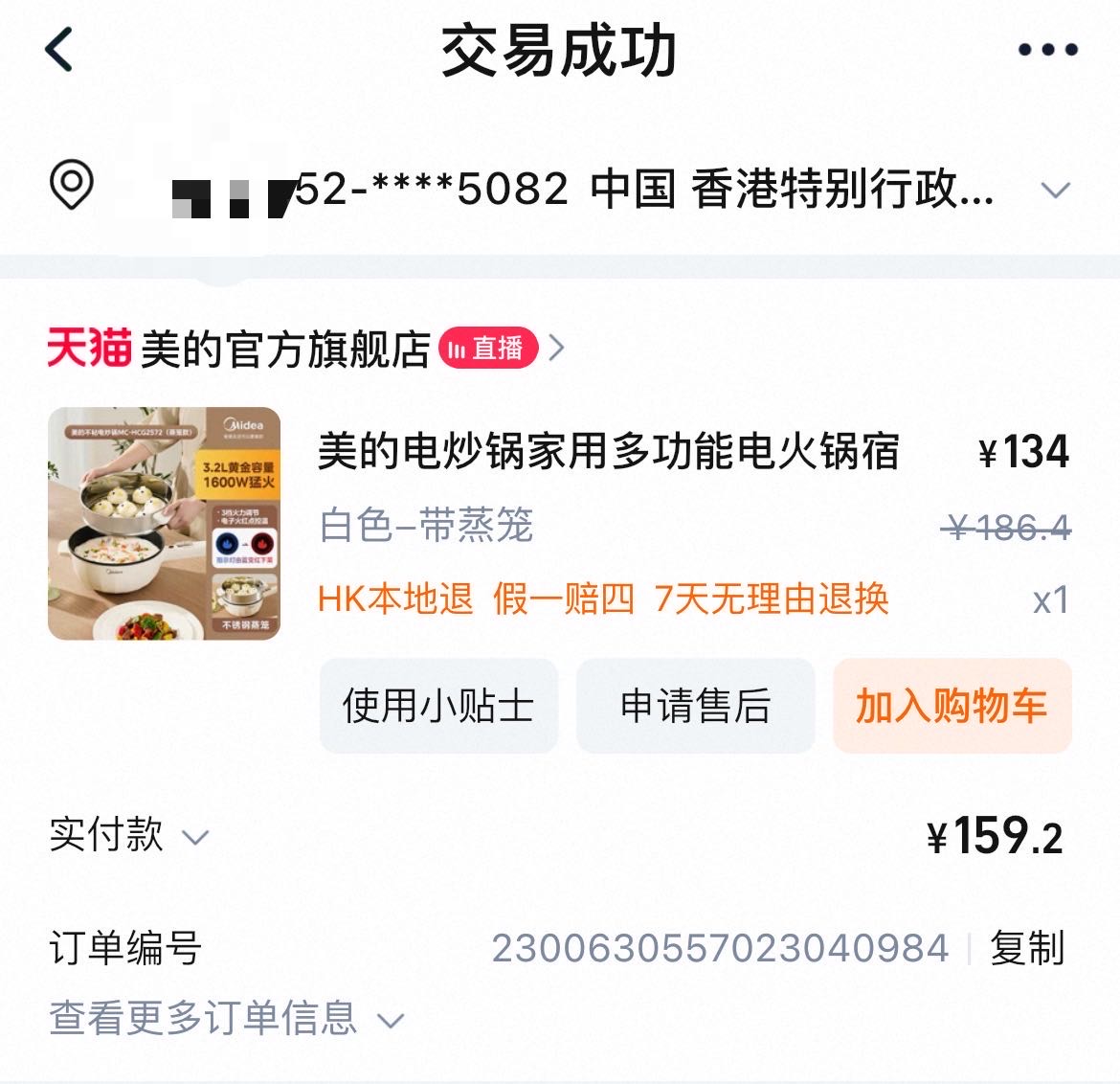Open the 美的电炒锅 product thumbnail
This screenshot has width=1120, height=1084.
tap(164, 524)
